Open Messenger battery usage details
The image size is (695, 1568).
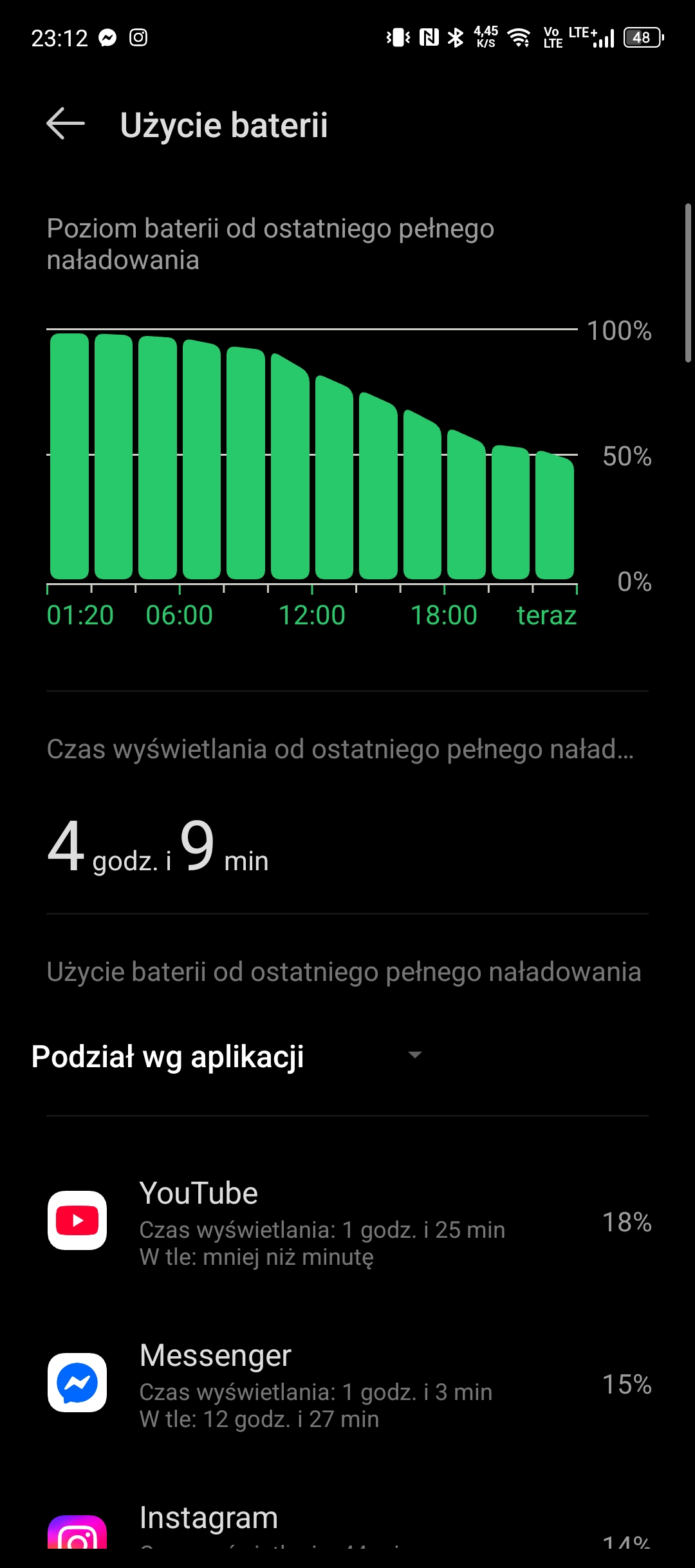pyautogui.click(x=347, y=1383)
